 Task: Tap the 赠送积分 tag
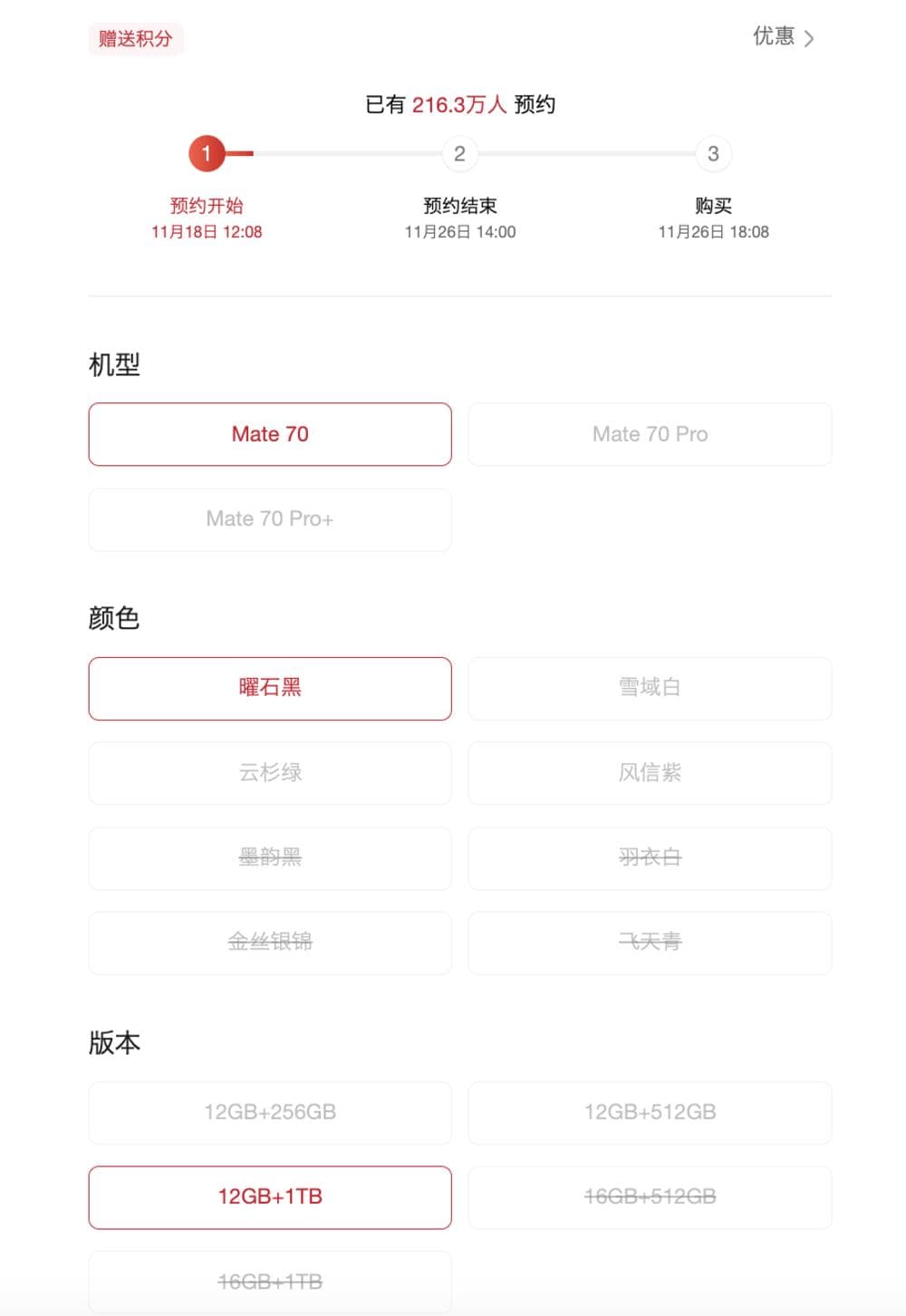pos(136,39)
